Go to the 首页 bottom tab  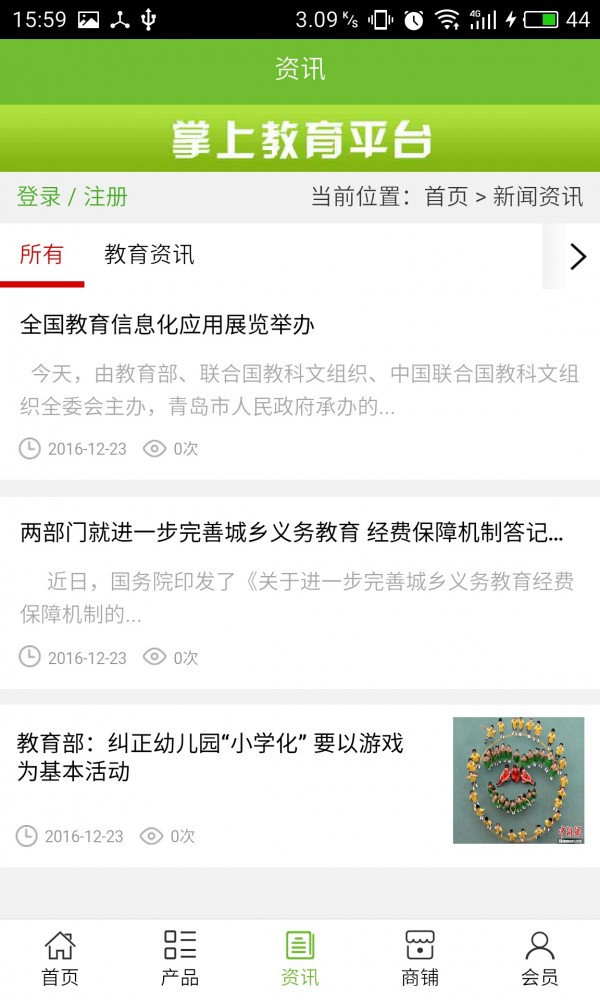coord(60,959)
